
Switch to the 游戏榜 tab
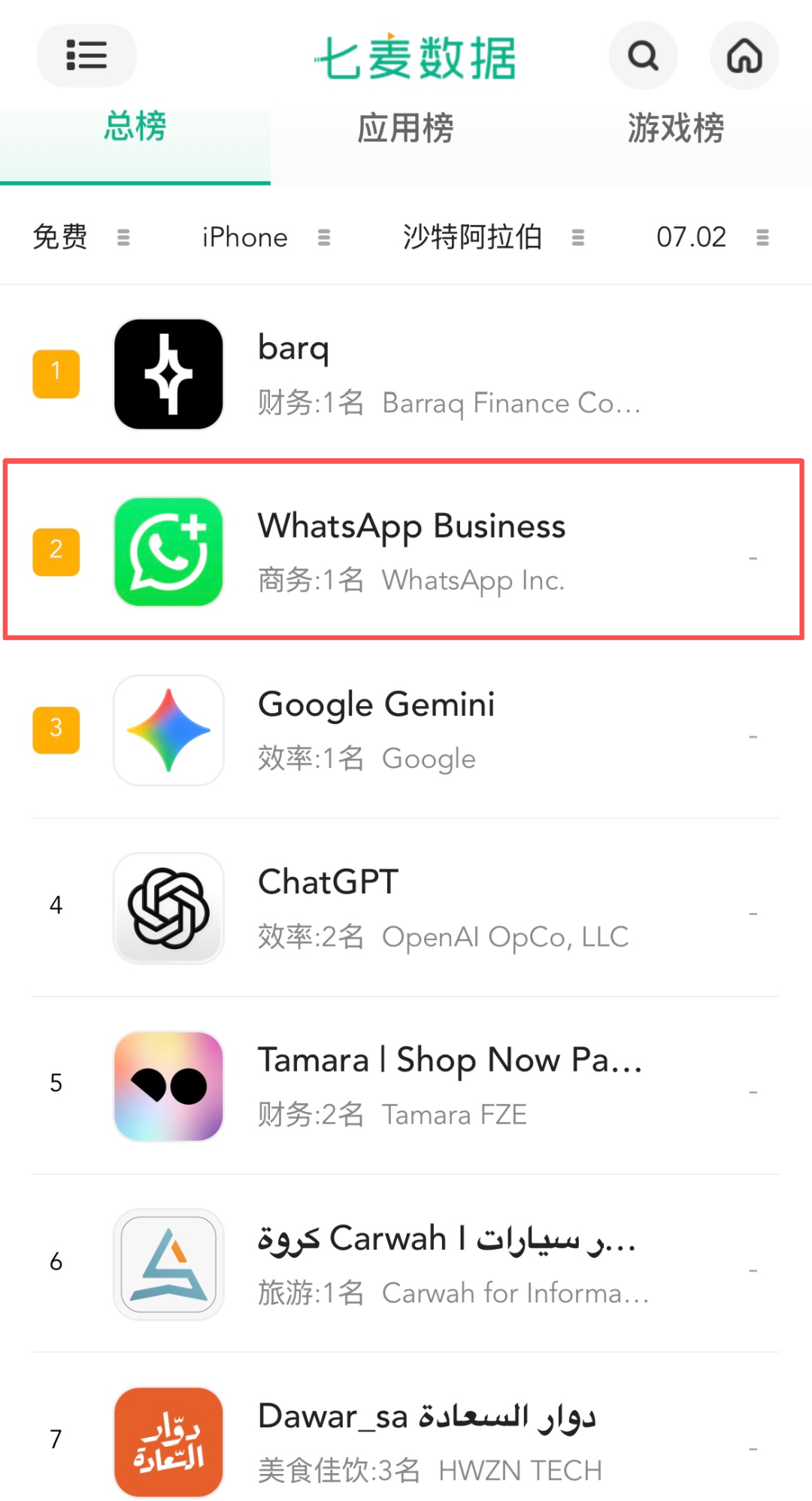click(677, 128)
